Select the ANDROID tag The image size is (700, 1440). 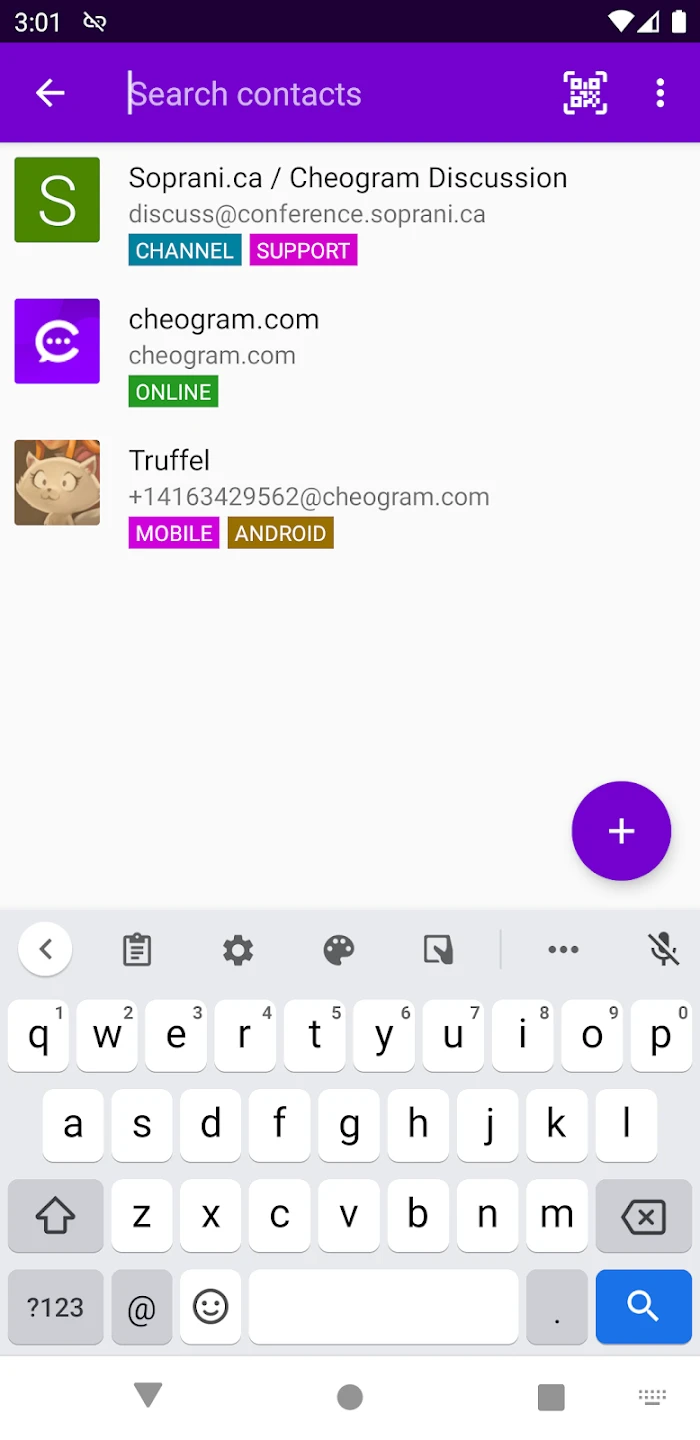pos(280,533)
